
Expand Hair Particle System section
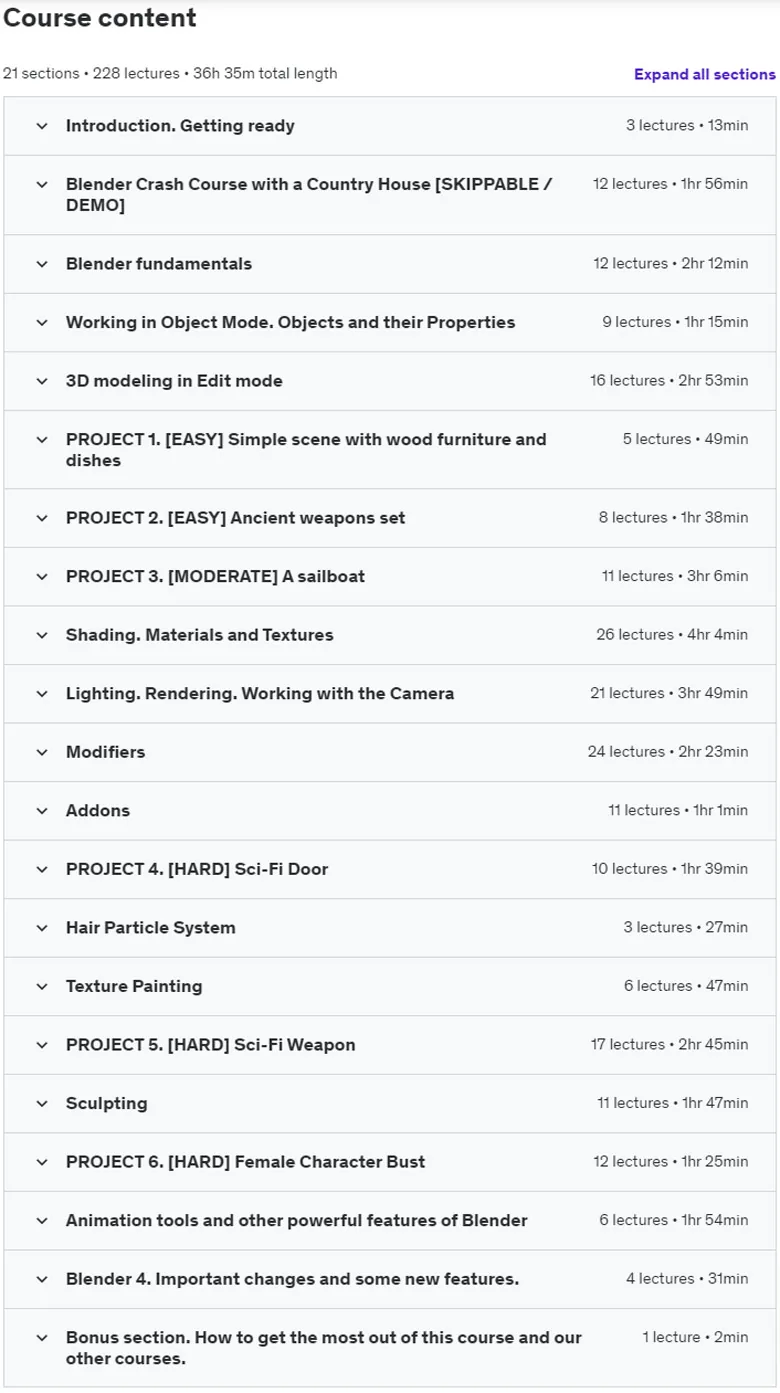point(390,928)
